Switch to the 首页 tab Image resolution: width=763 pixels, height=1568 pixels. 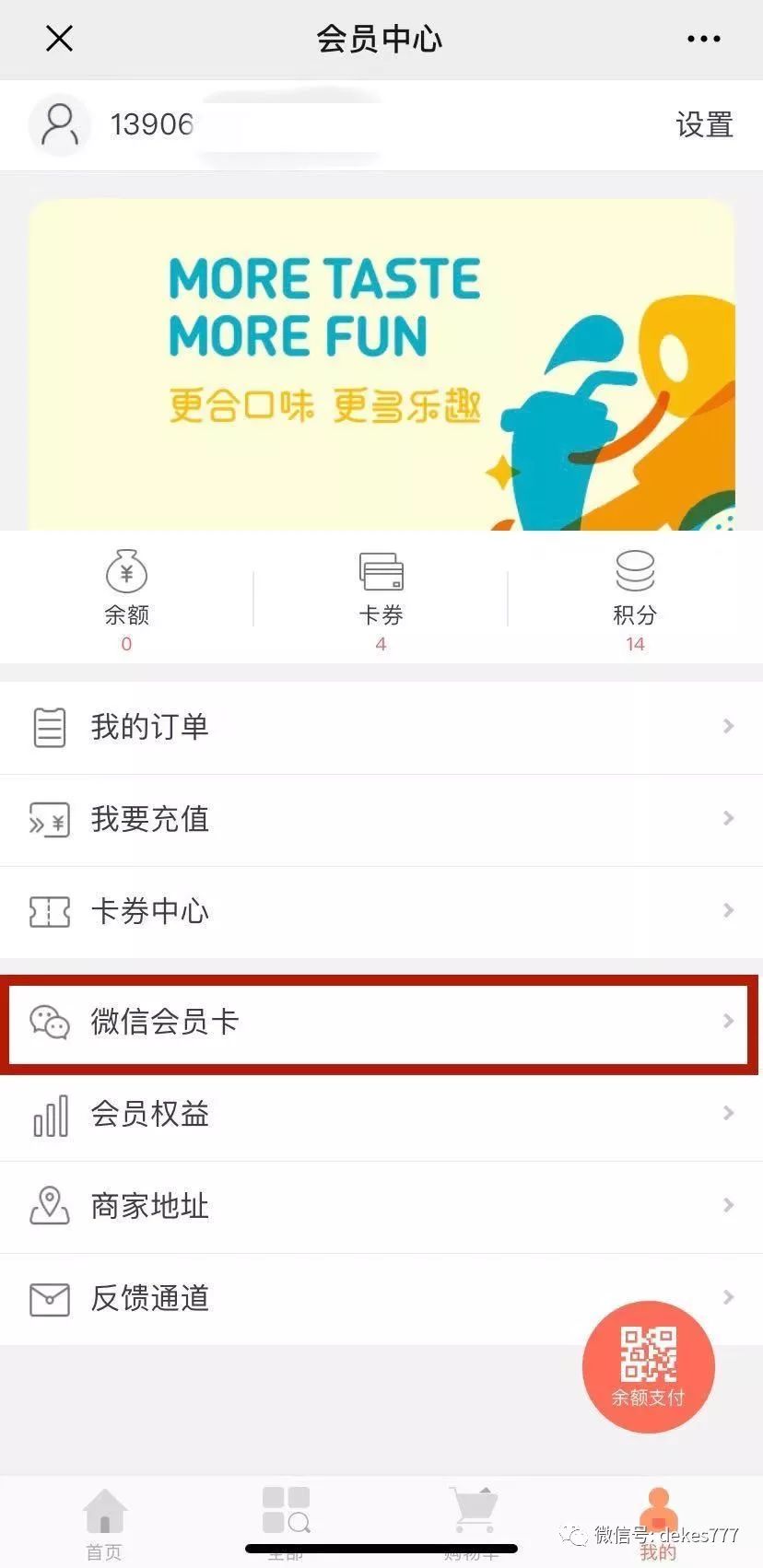[x=104, y=1522]
